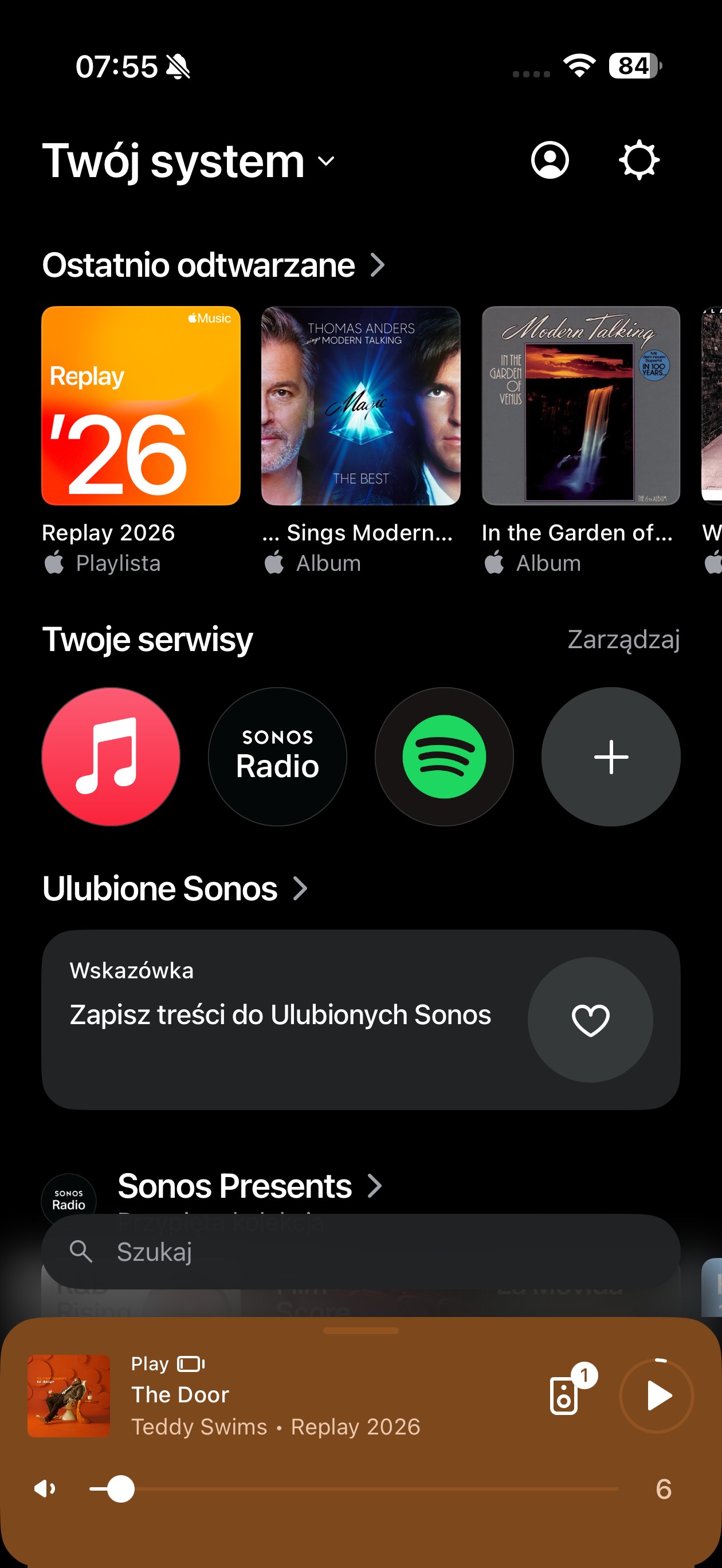Tap Zarządzaj to manage services
The image size is (722, 1568).
[623, 640]
